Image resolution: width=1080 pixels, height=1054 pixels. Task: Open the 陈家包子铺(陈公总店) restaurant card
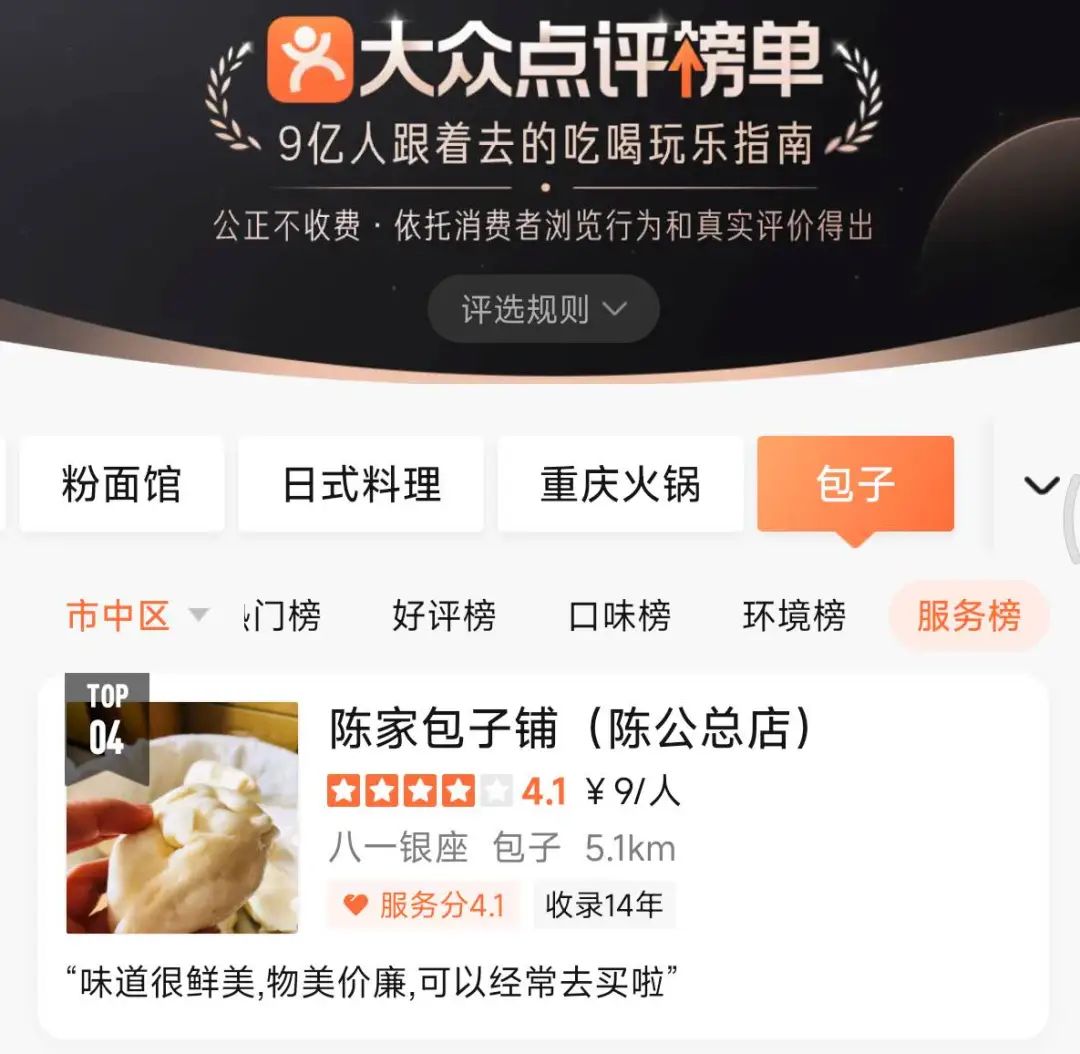(570, 731)
